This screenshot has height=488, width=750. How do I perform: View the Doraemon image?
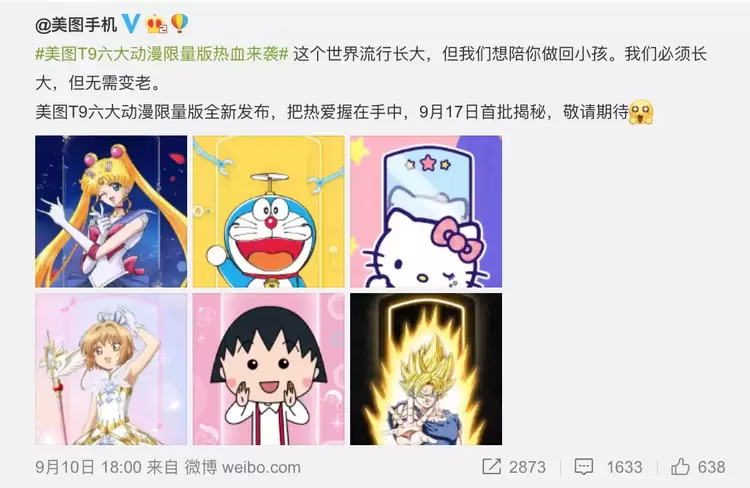[x=268, y=211]
